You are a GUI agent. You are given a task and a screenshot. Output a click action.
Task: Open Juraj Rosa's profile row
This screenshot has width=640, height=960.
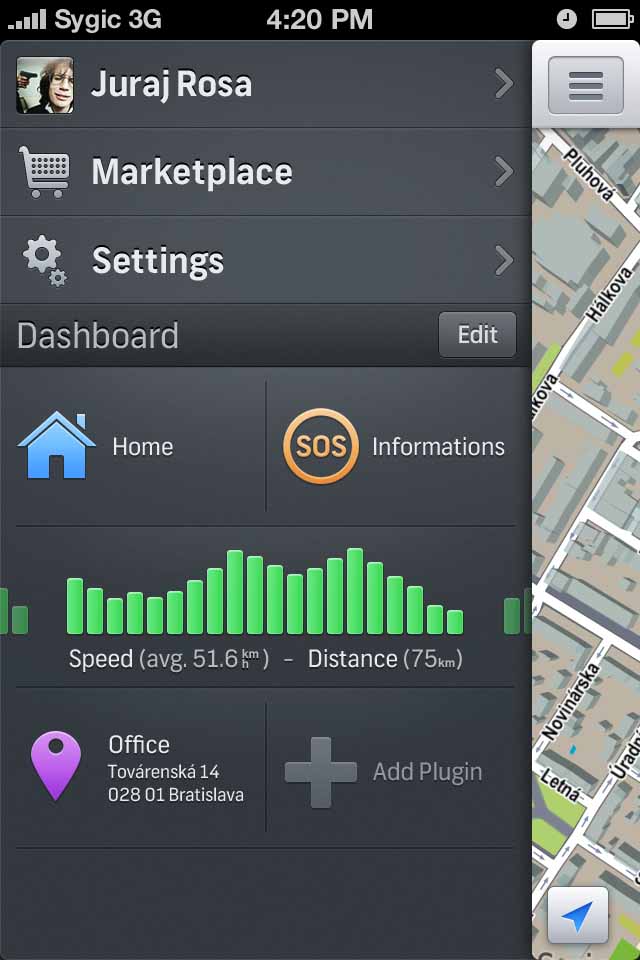(265, 85)
